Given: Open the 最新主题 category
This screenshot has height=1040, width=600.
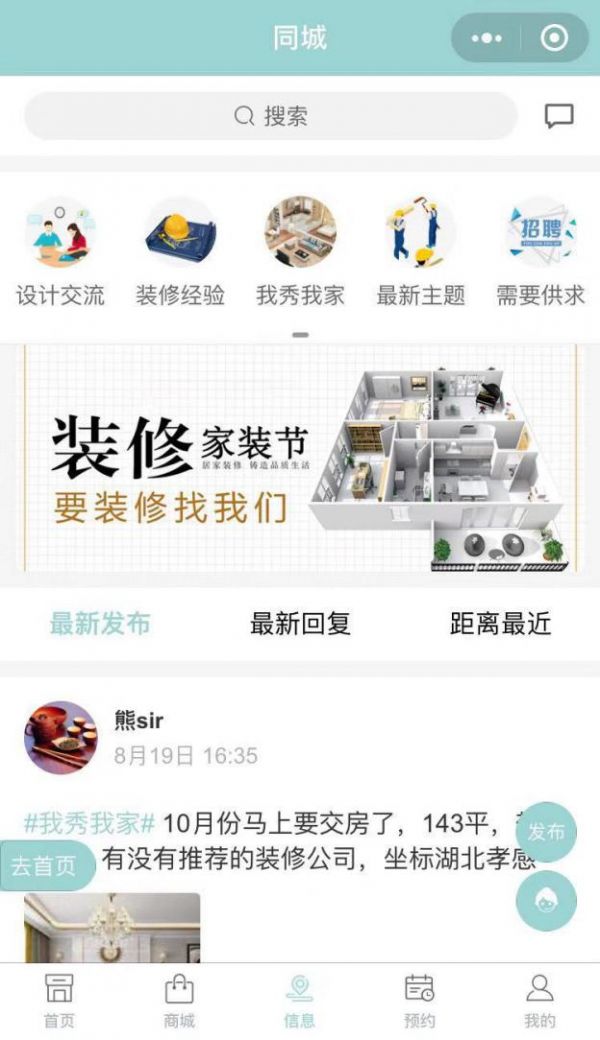Looking at the screenshot, I should (420, 251).
